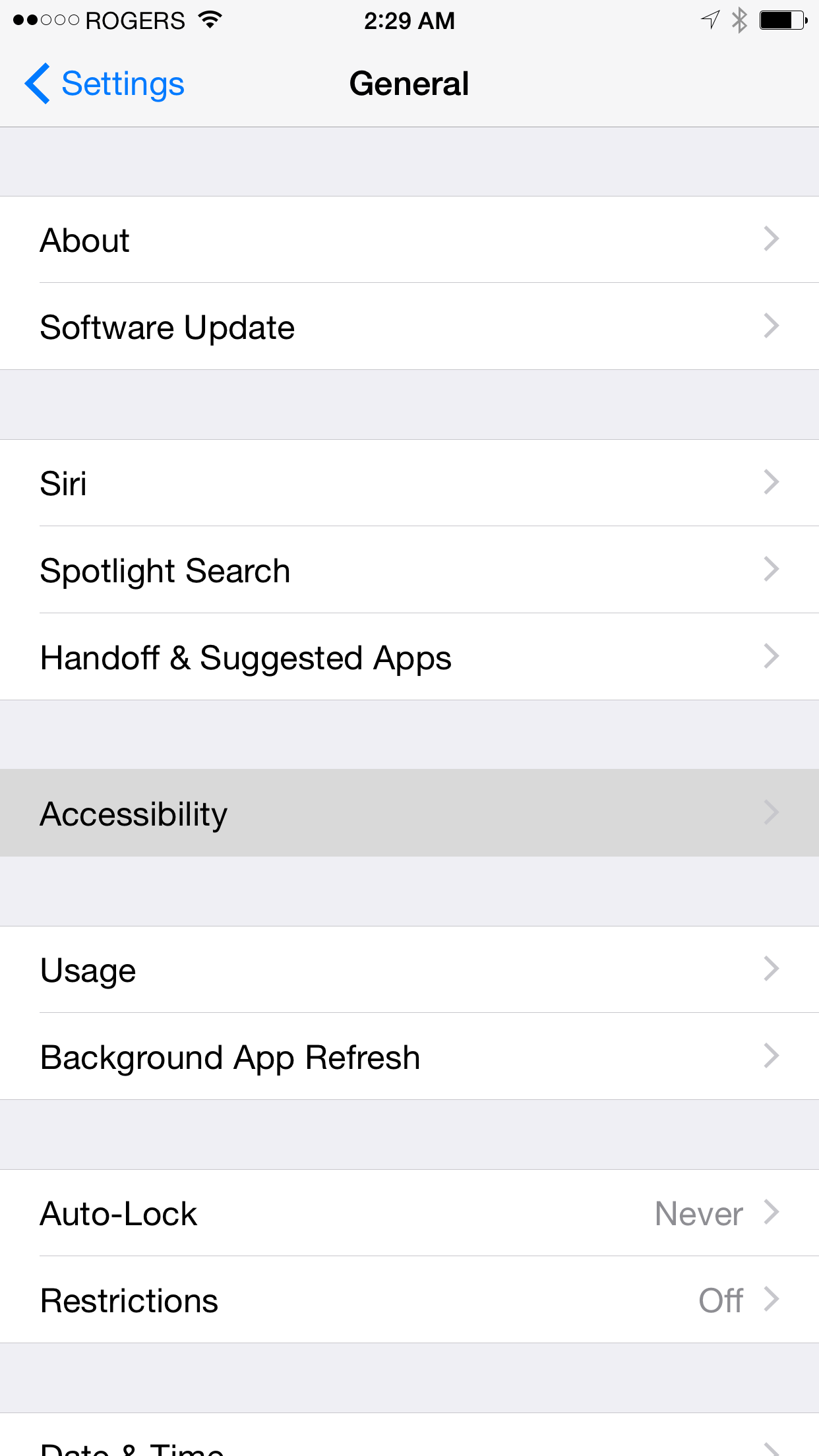Viewport: 819px width, 1456px height.
Task: Open Accessibility settings
Action: tap(409, 813)
